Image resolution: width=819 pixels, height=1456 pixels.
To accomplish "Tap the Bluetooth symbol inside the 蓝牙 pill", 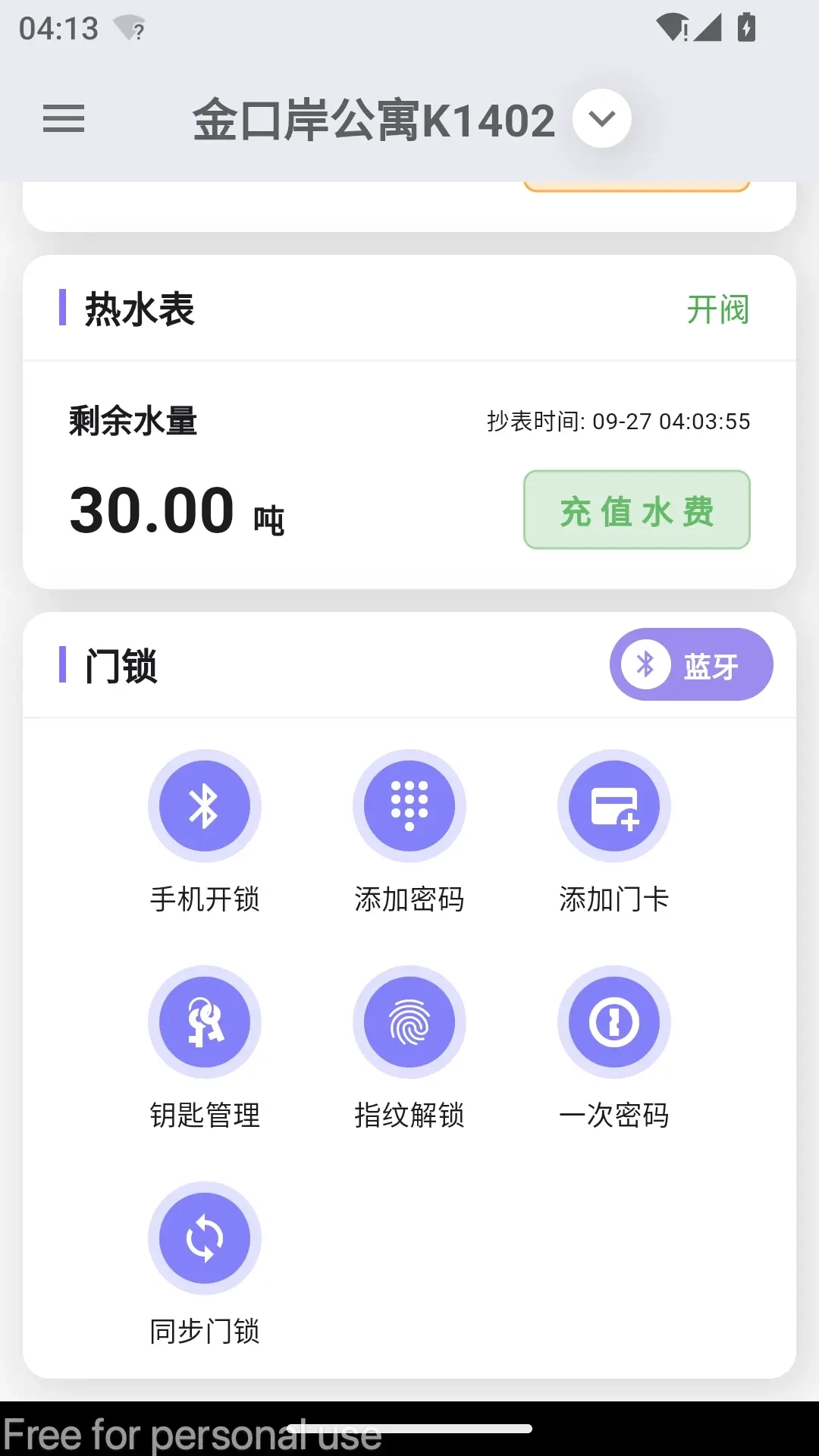I will point(645,664).
